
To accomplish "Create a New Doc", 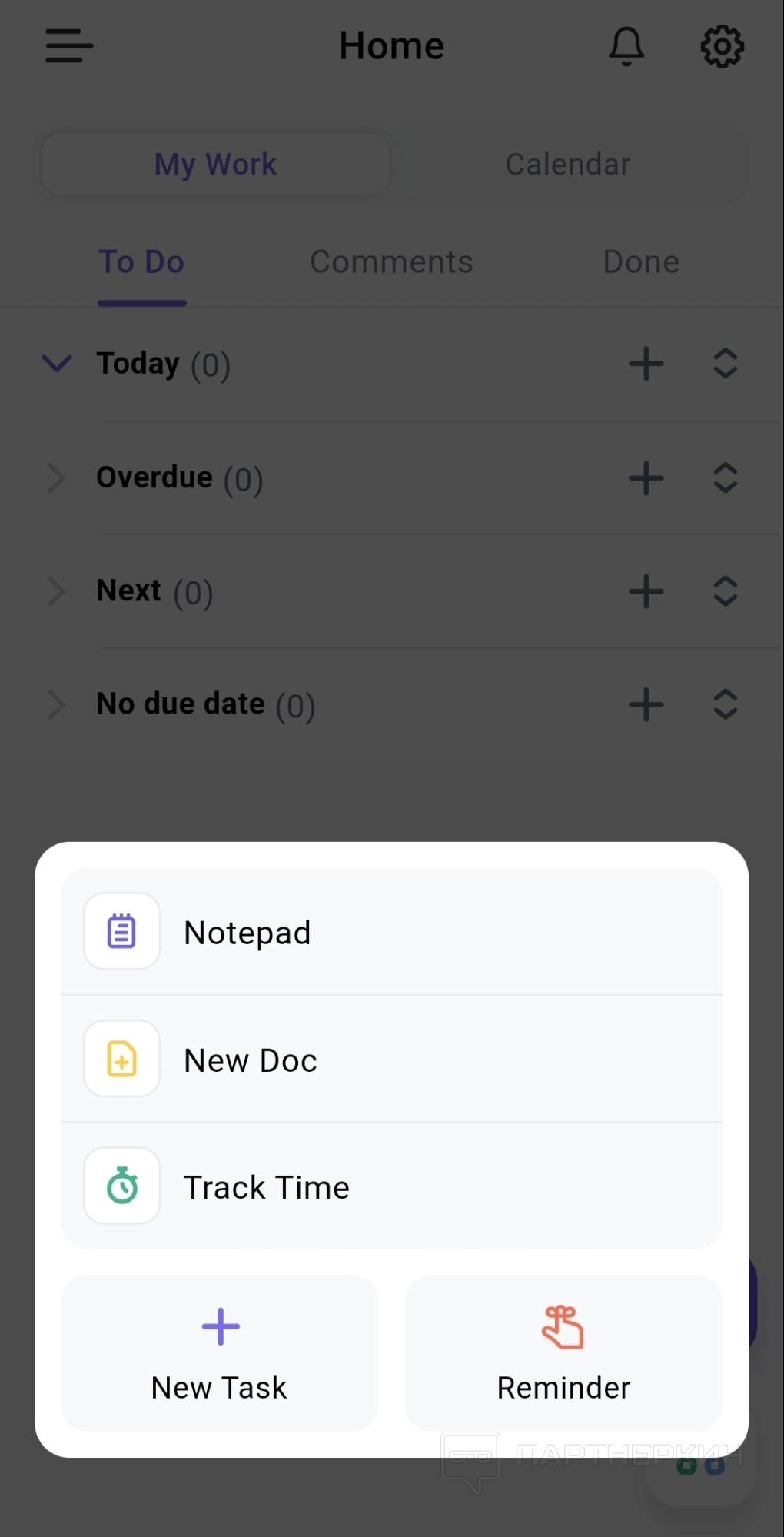I will pos(391,1060).
